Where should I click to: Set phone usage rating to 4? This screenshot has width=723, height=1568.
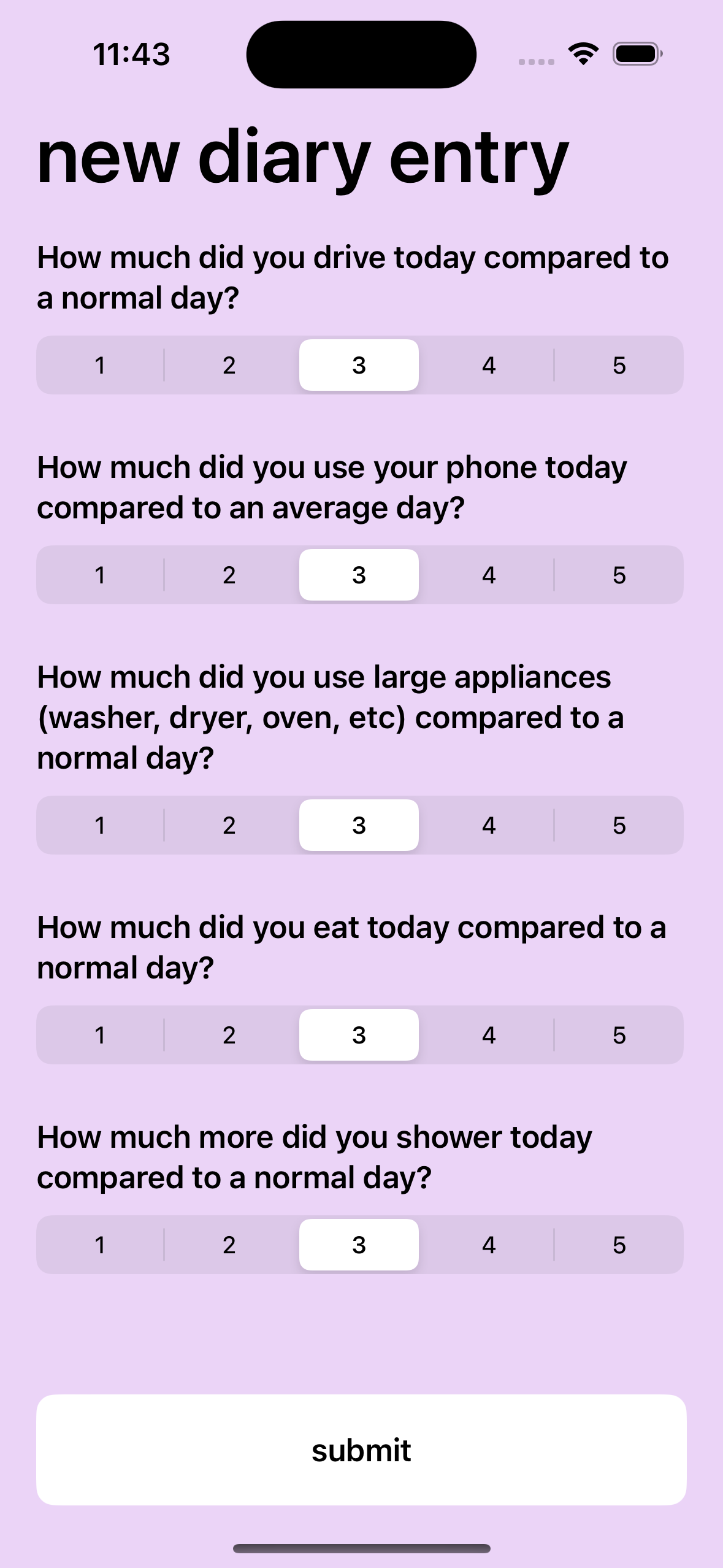489,575
